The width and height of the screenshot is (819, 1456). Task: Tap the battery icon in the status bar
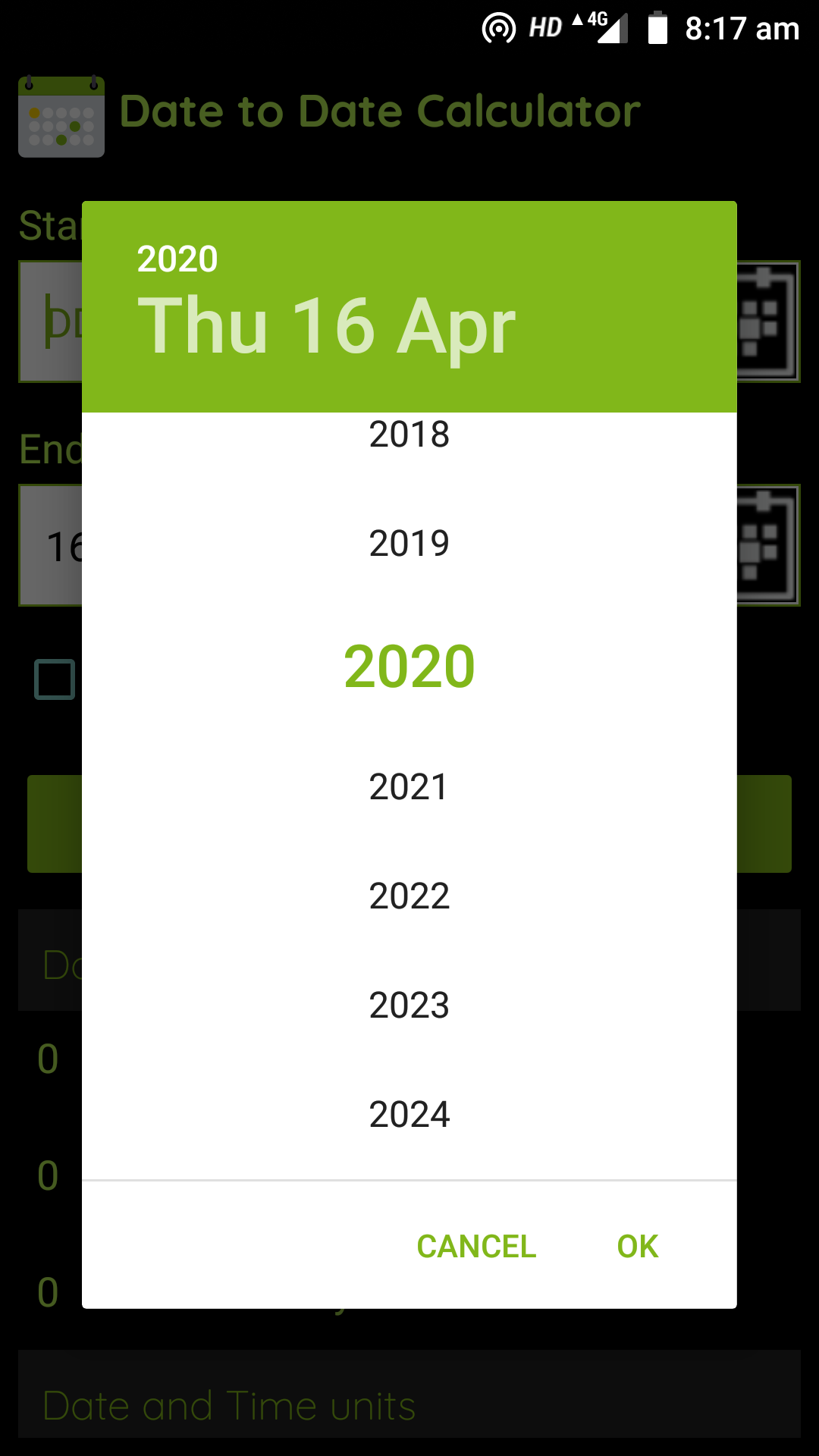657,28
